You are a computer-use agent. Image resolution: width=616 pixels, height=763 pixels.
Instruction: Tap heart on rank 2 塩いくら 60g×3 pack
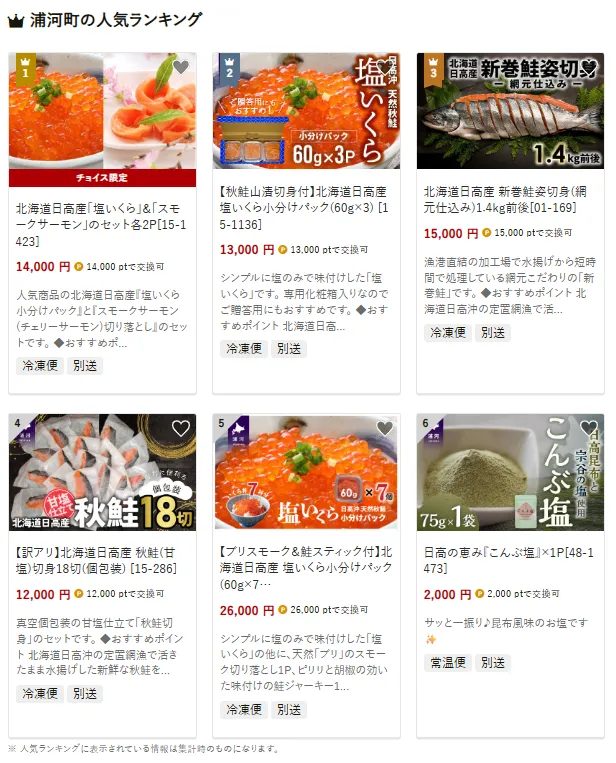(x=384, y=67)
